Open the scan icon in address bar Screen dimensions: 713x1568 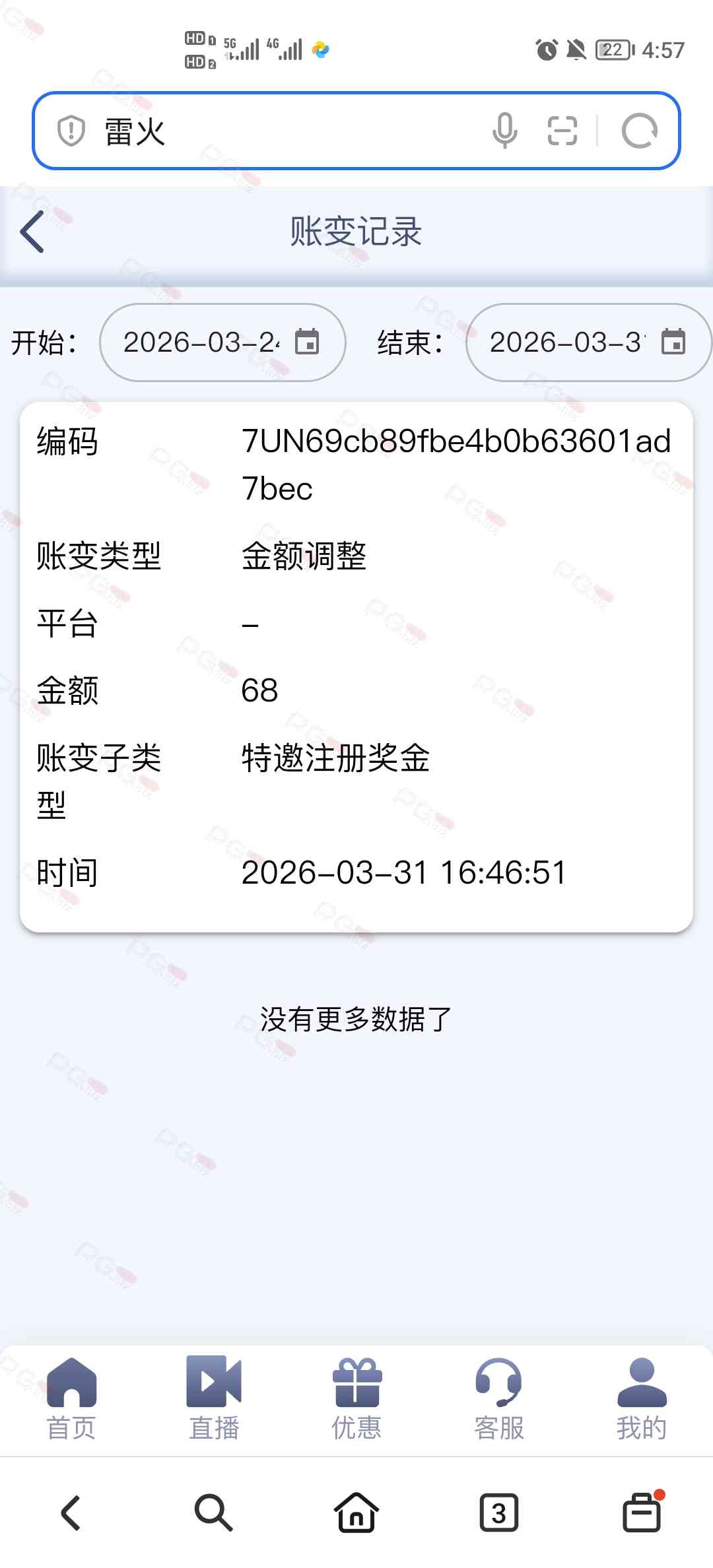[562, 131]
